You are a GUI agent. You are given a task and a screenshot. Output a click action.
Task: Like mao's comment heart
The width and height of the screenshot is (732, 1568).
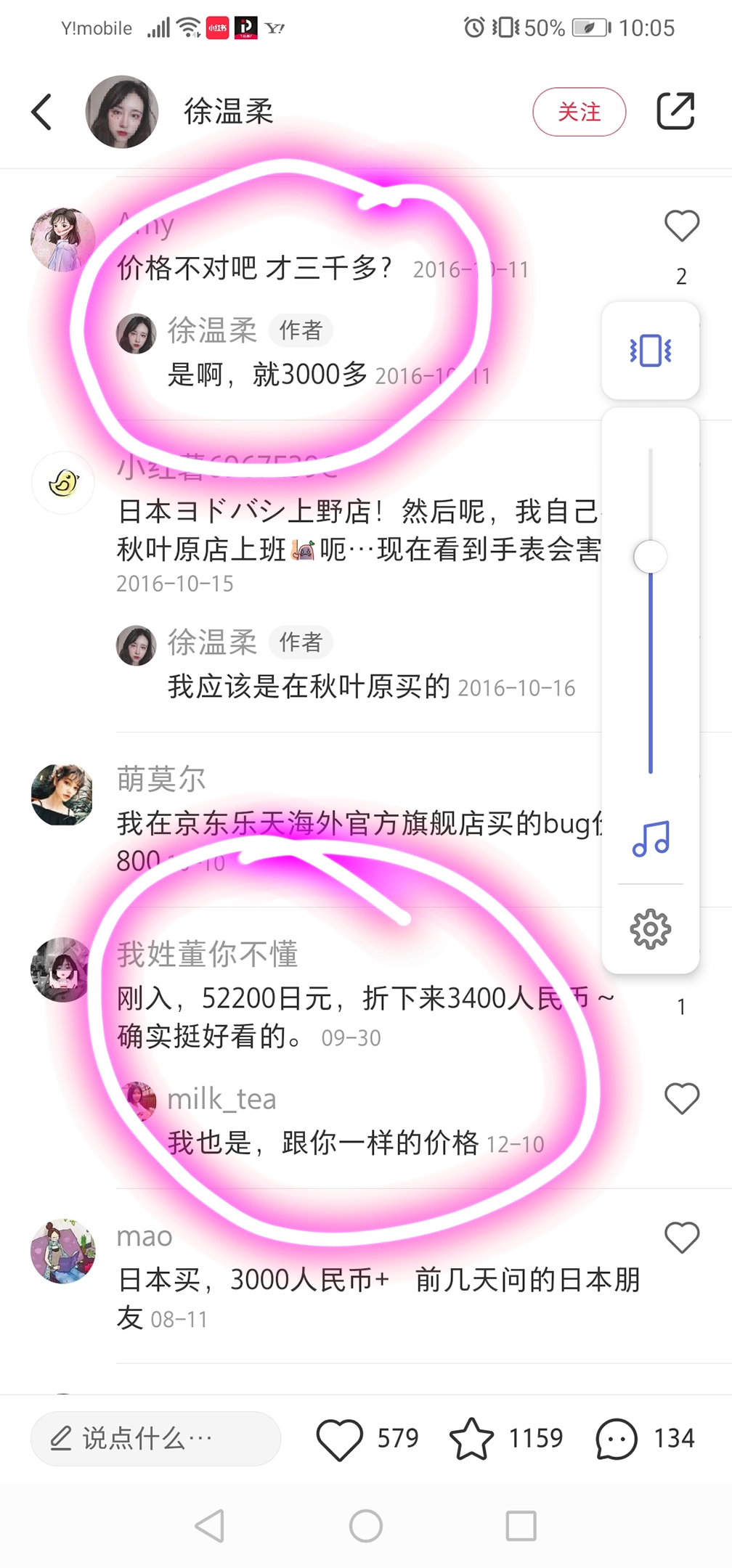point(681,1237)
